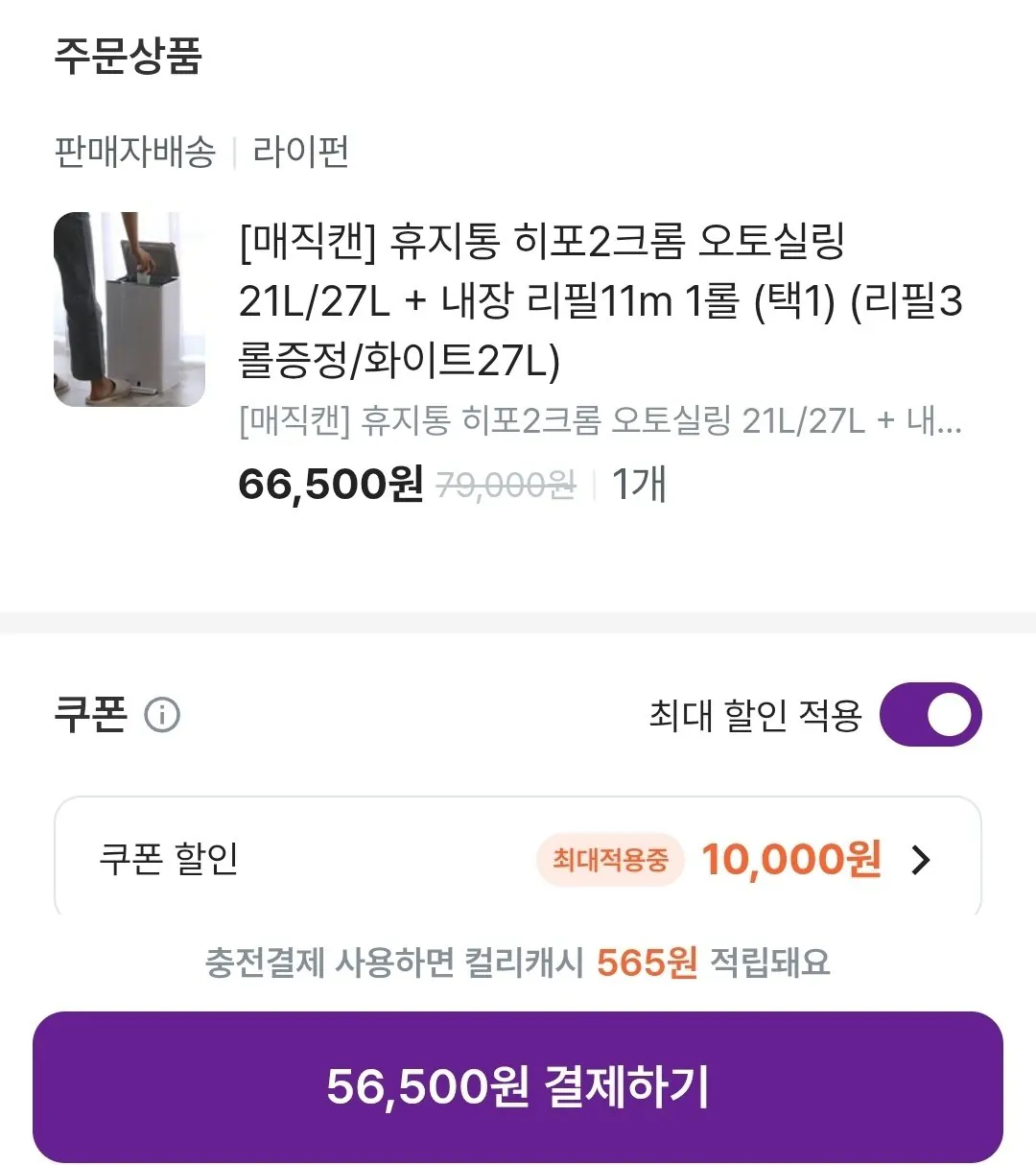Toggle the purple switch next to 최대 할인 적용
This screenshot has width=1036, height=1165.
click(928, 714)
